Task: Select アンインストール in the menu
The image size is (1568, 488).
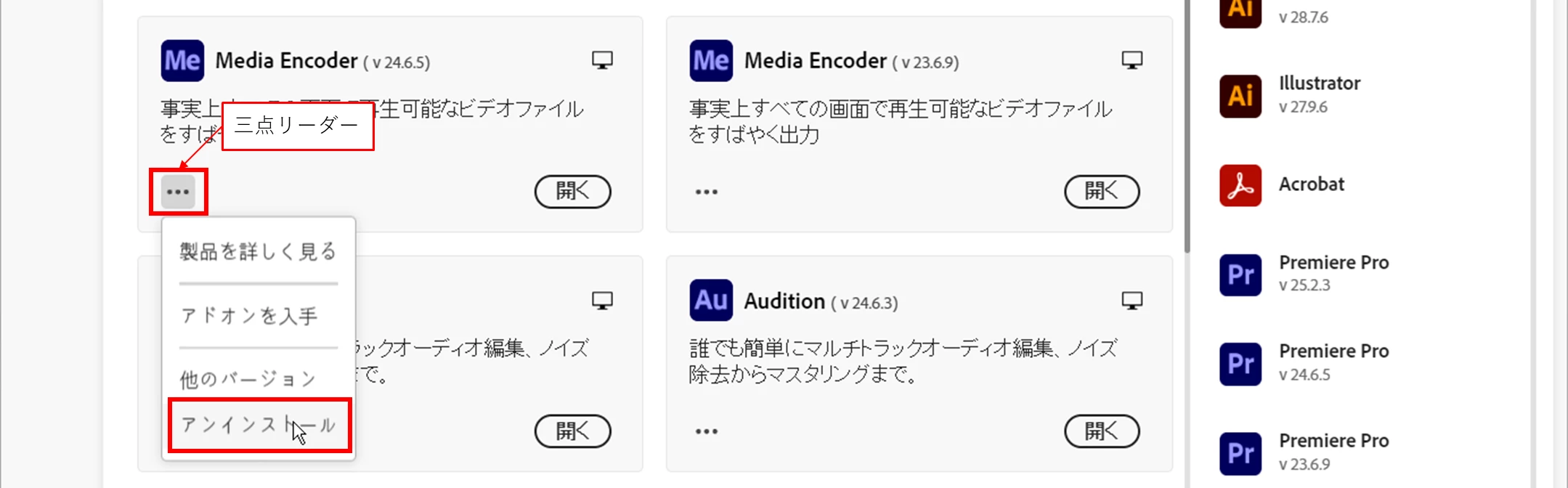Action: coord(259,425)
